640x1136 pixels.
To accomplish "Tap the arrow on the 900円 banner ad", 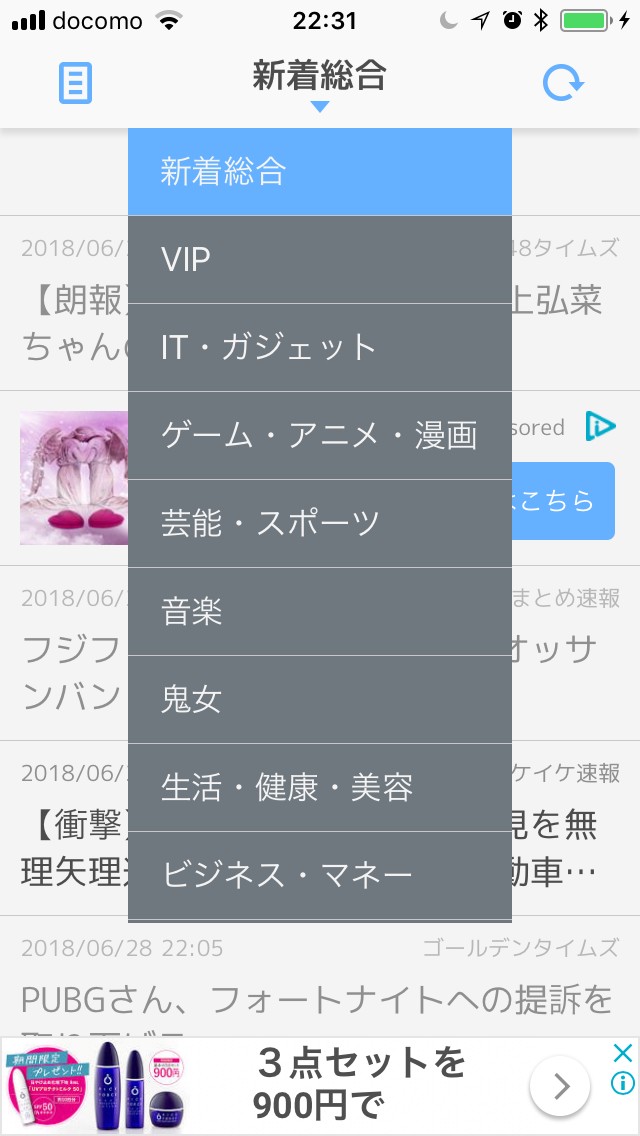I will pos(561,1086).
